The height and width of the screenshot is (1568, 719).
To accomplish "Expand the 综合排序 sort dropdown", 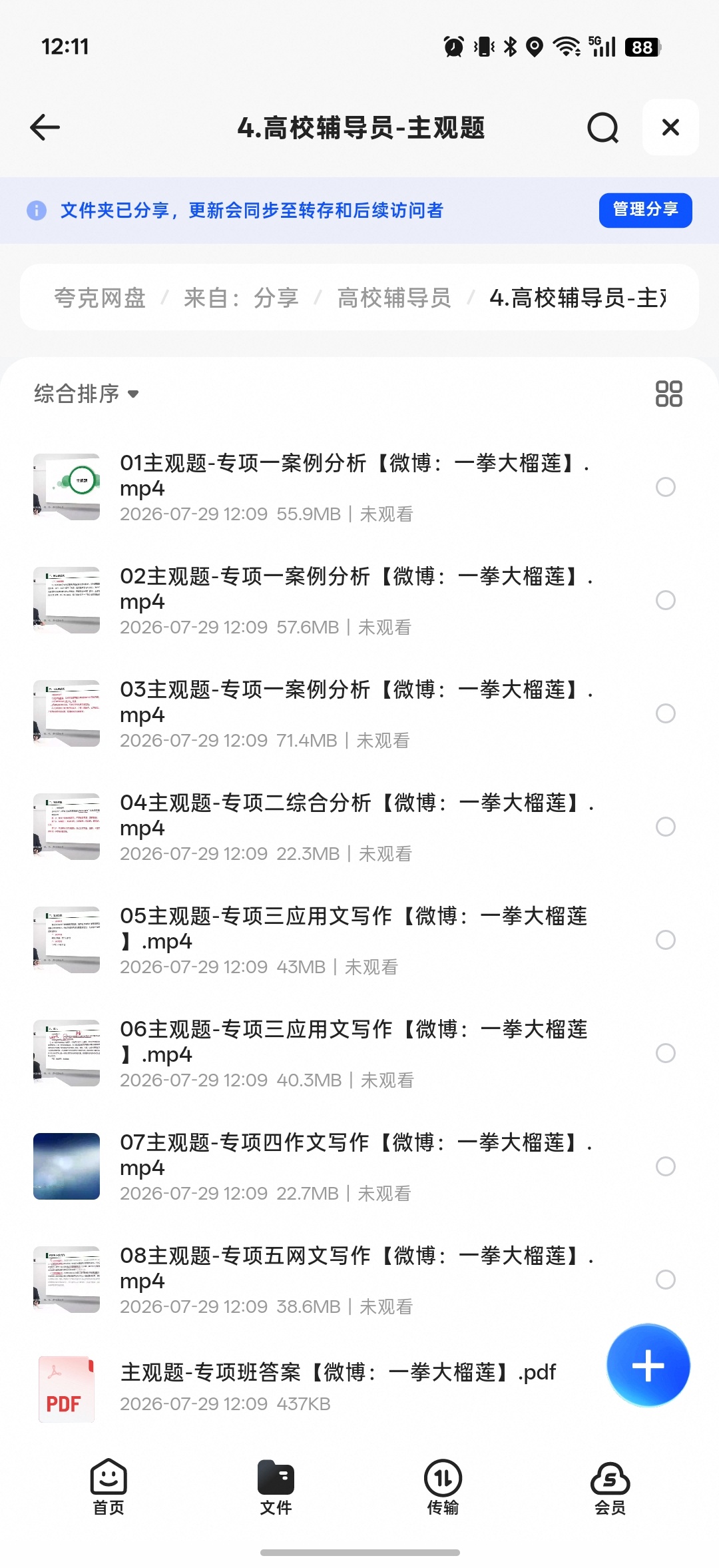I will [x=87, y=394].
